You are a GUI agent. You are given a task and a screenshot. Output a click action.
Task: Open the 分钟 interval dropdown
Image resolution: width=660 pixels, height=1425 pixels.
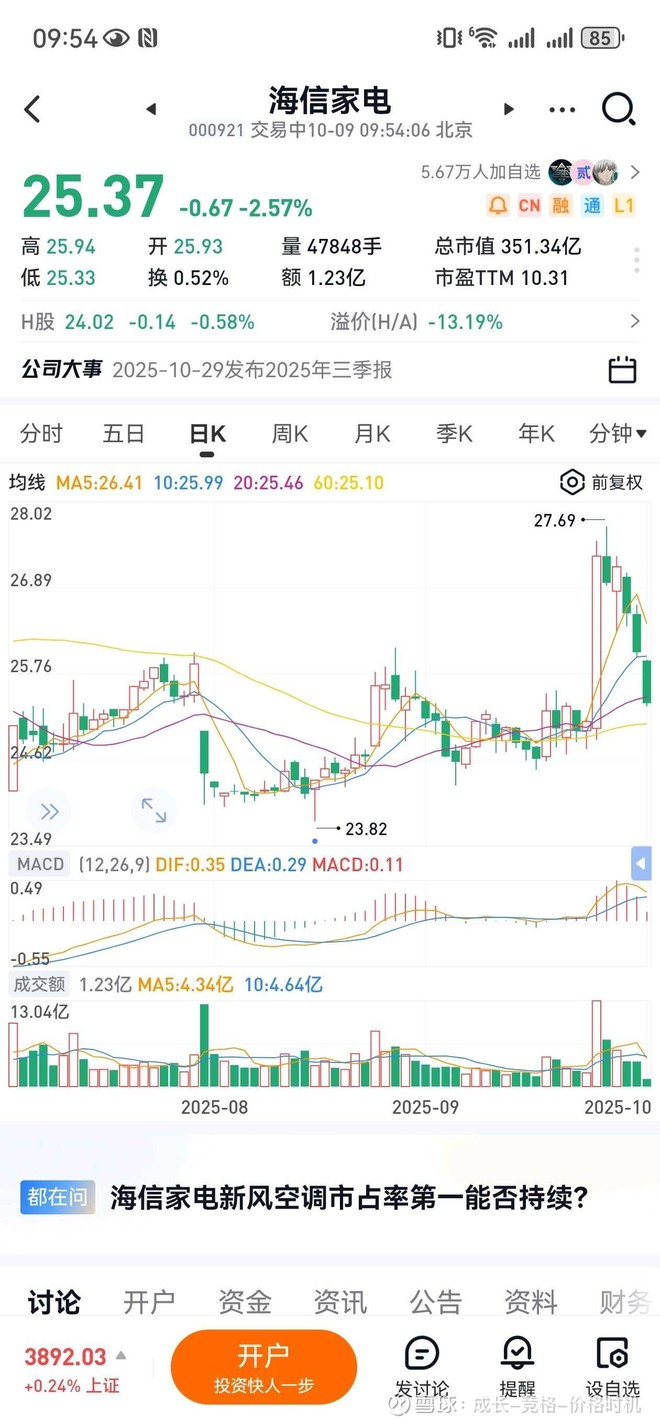(x=618, y=433)
